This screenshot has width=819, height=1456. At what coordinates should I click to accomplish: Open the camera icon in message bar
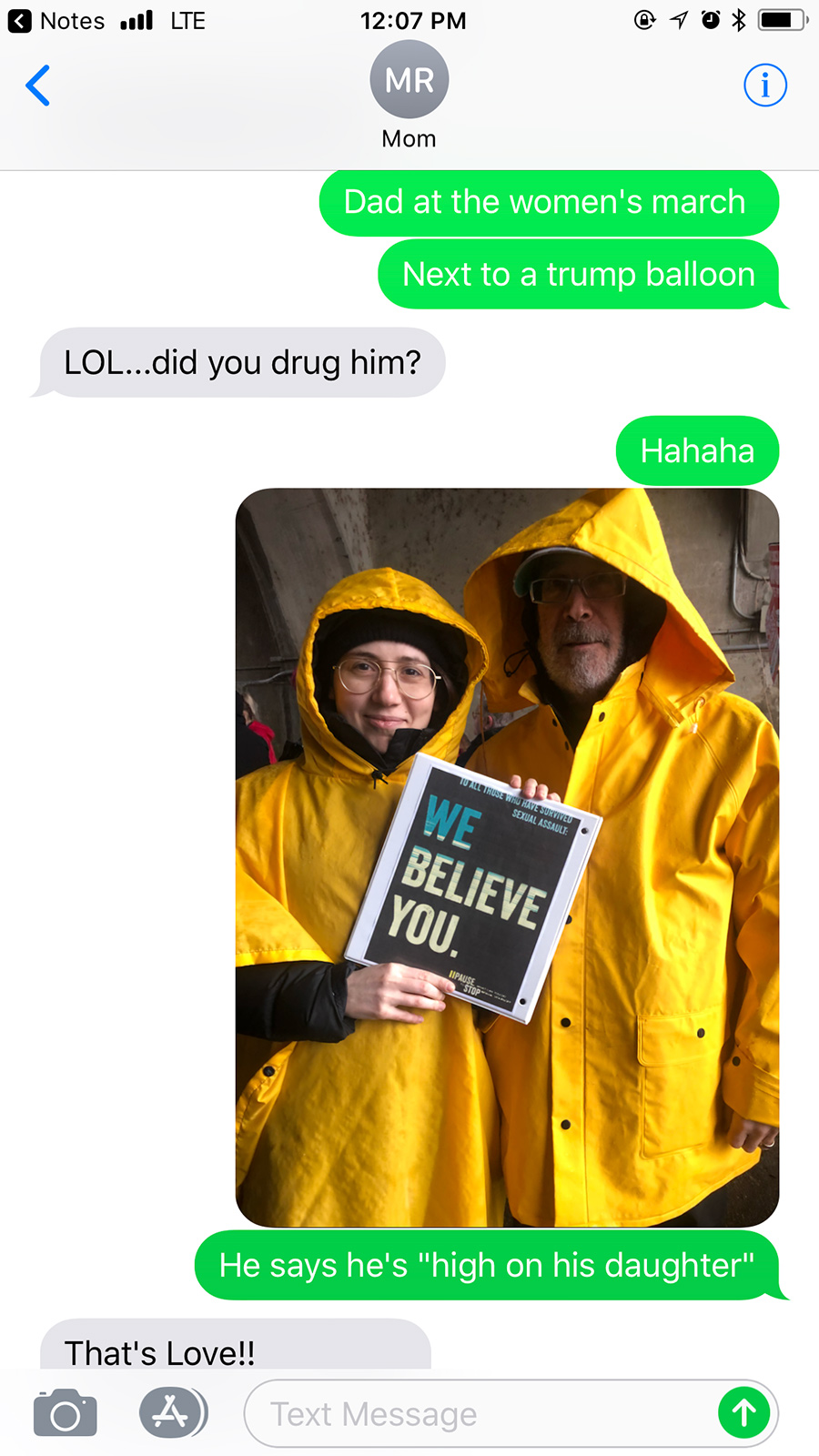[64, 1412]
